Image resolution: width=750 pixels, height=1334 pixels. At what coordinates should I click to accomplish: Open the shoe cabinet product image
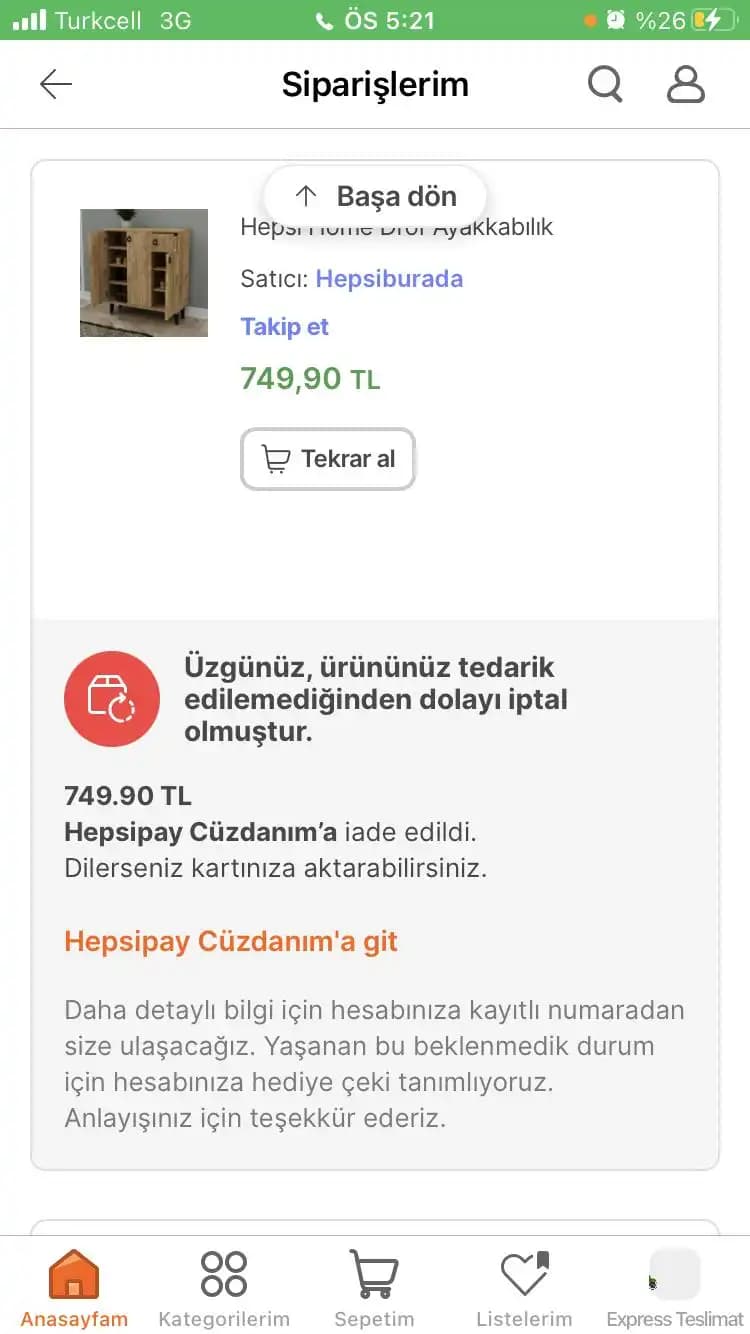coord(144,273)
